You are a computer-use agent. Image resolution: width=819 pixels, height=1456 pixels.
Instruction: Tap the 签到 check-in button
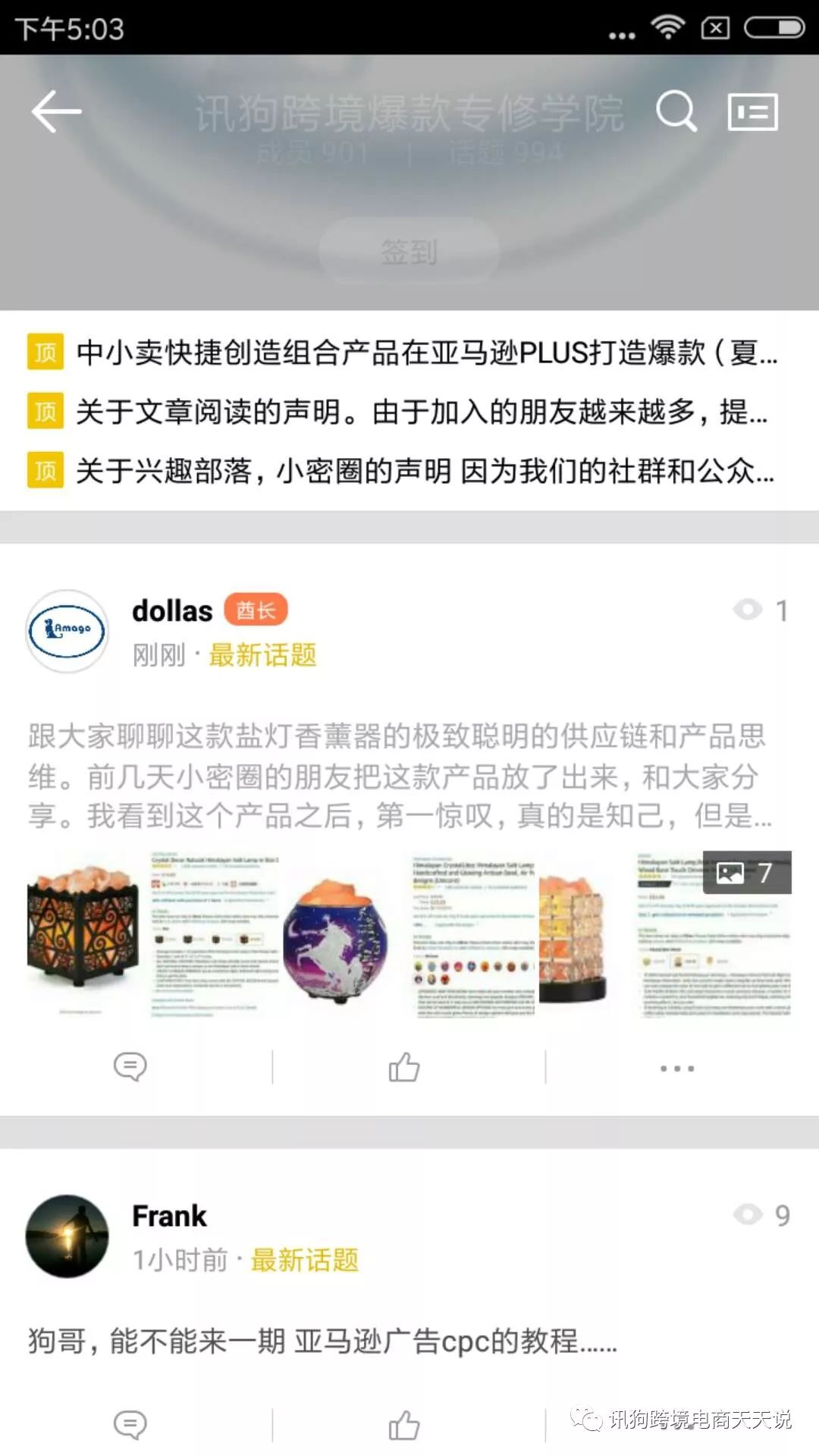409,252
